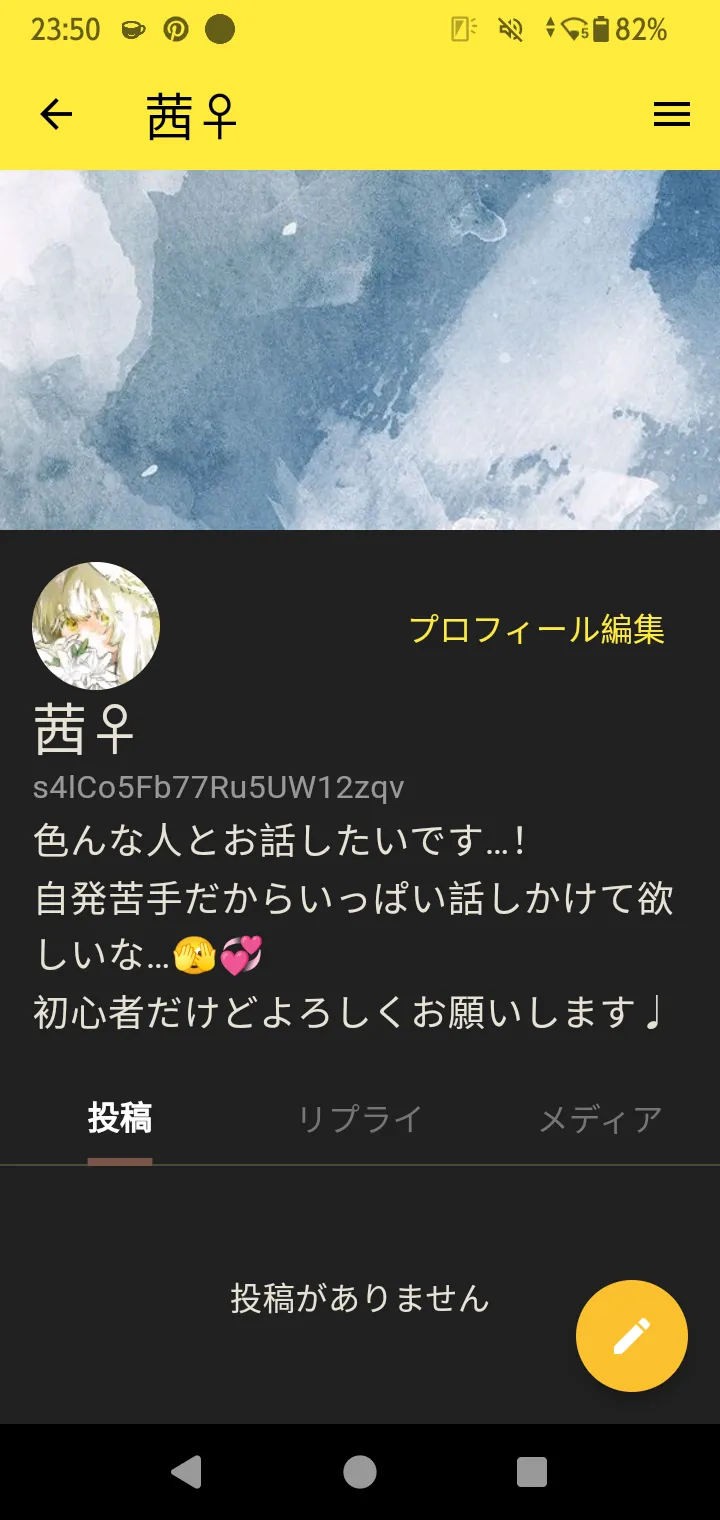Tap the system home button
The height and width of the screenshot is (1520, 720).
coord(360,1472)
